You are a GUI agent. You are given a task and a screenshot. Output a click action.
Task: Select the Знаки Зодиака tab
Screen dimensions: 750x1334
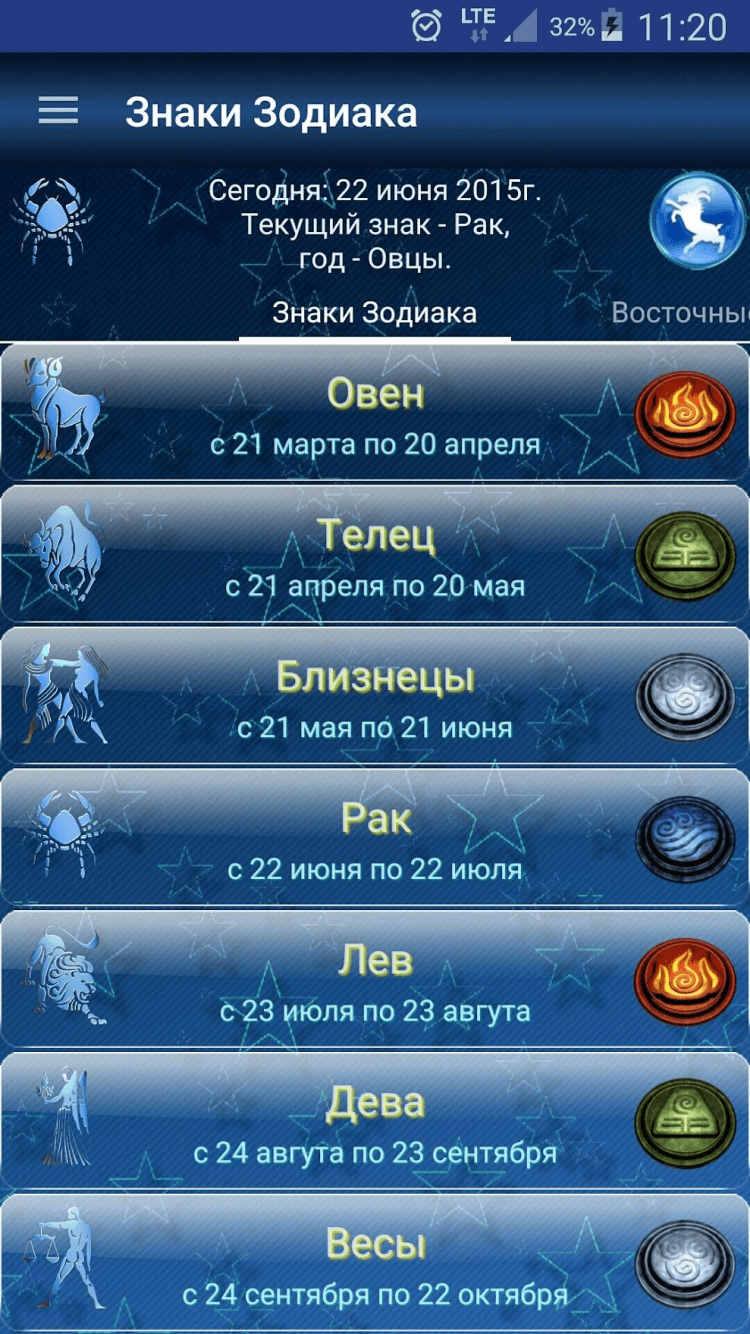(375, 313)
